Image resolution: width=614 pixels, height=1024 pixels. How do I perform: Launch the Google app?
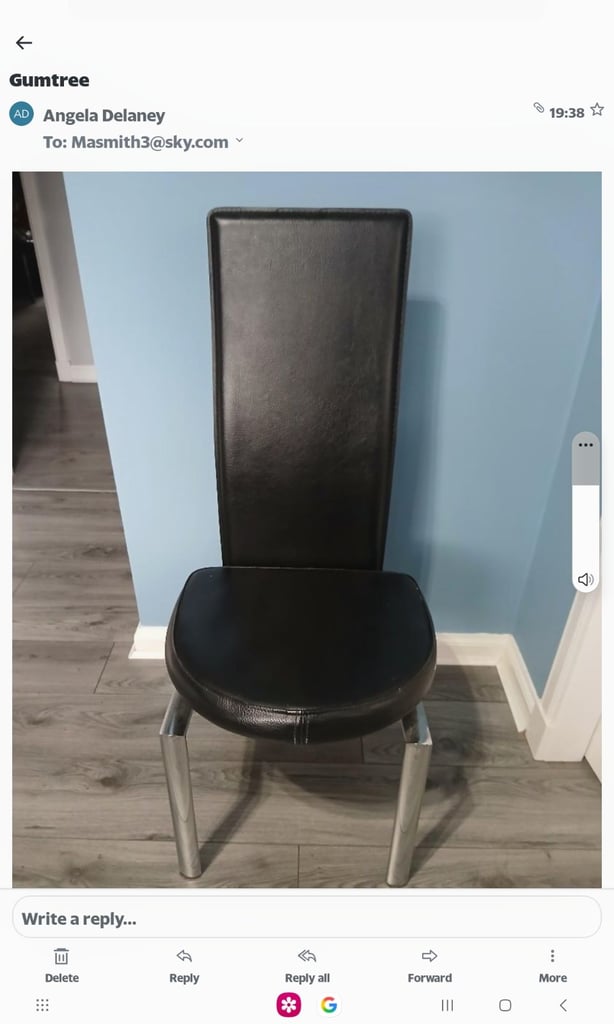click(x=329, y=1004)
